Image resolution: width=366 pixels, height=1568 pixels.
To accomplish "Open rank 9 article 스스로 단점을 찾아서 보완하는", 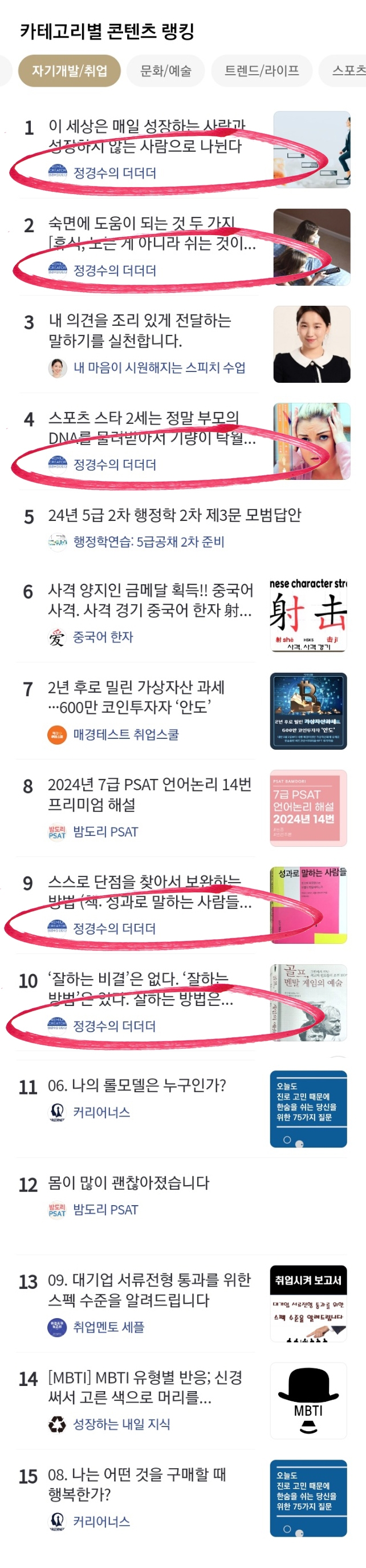I will click(x=146, y=891).
